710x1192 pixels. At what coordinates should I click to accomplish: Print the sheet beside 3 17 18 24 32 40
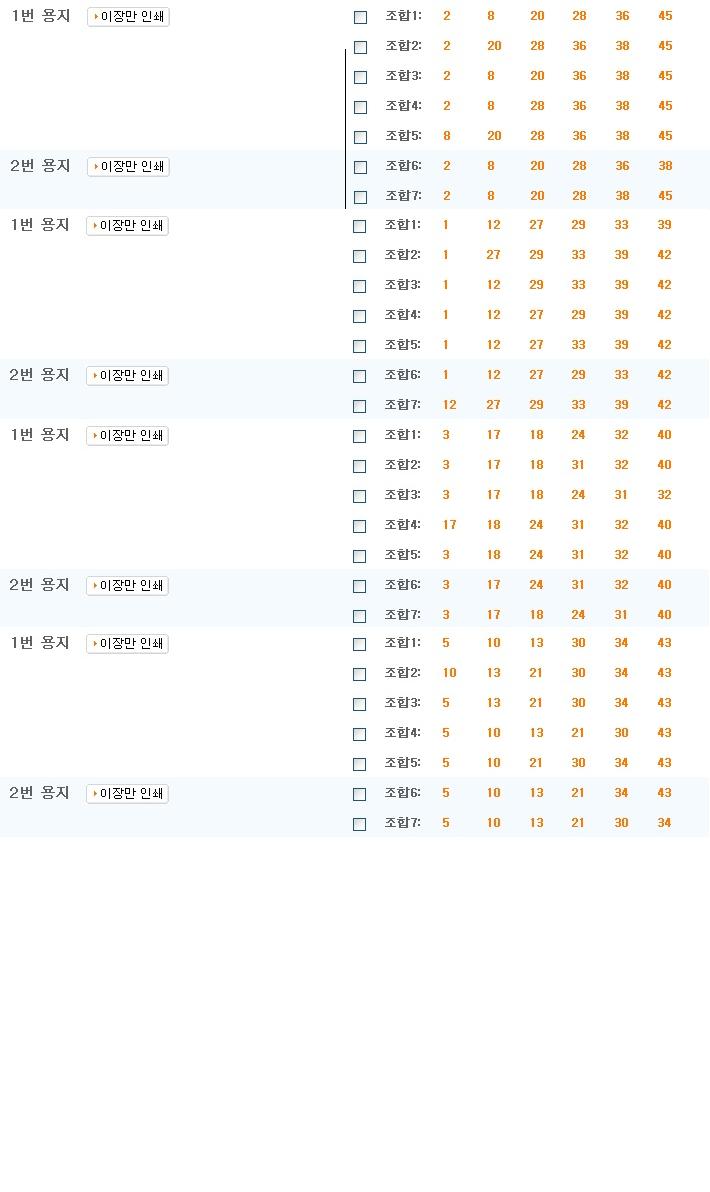click(x=127, y=436)
